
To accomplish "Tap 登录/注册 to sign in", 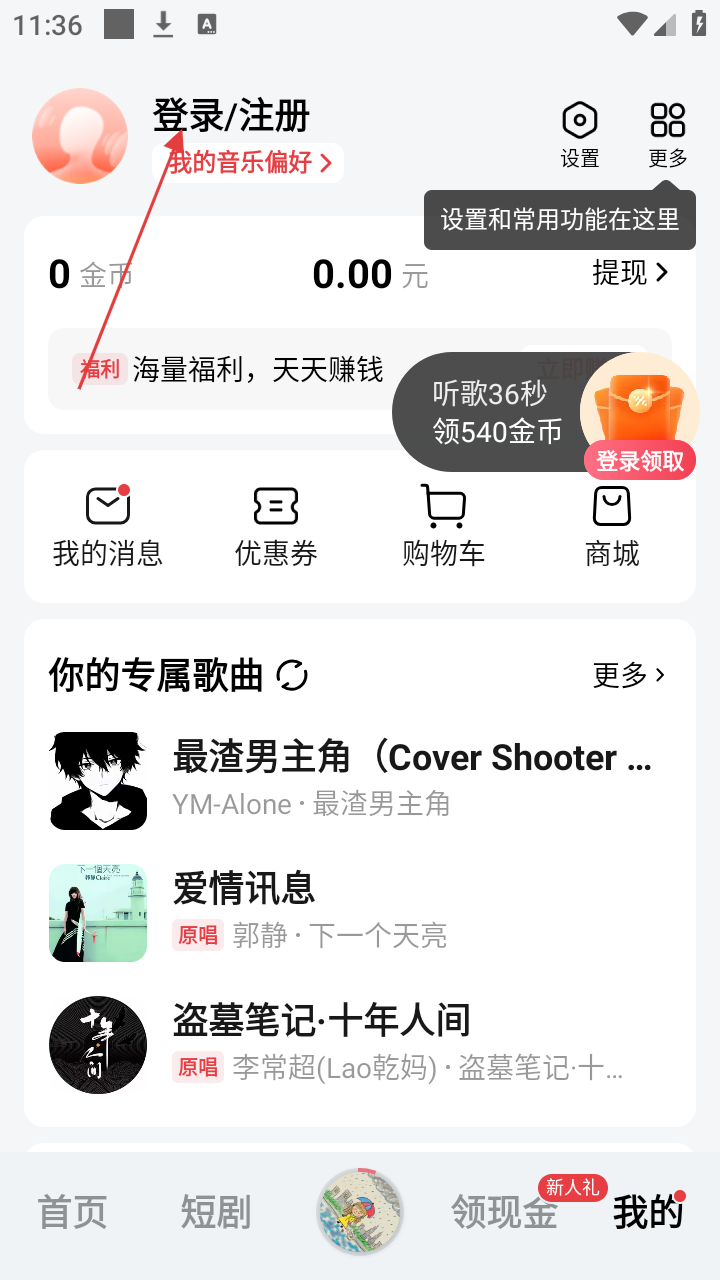I will click(x=231, y=117).
